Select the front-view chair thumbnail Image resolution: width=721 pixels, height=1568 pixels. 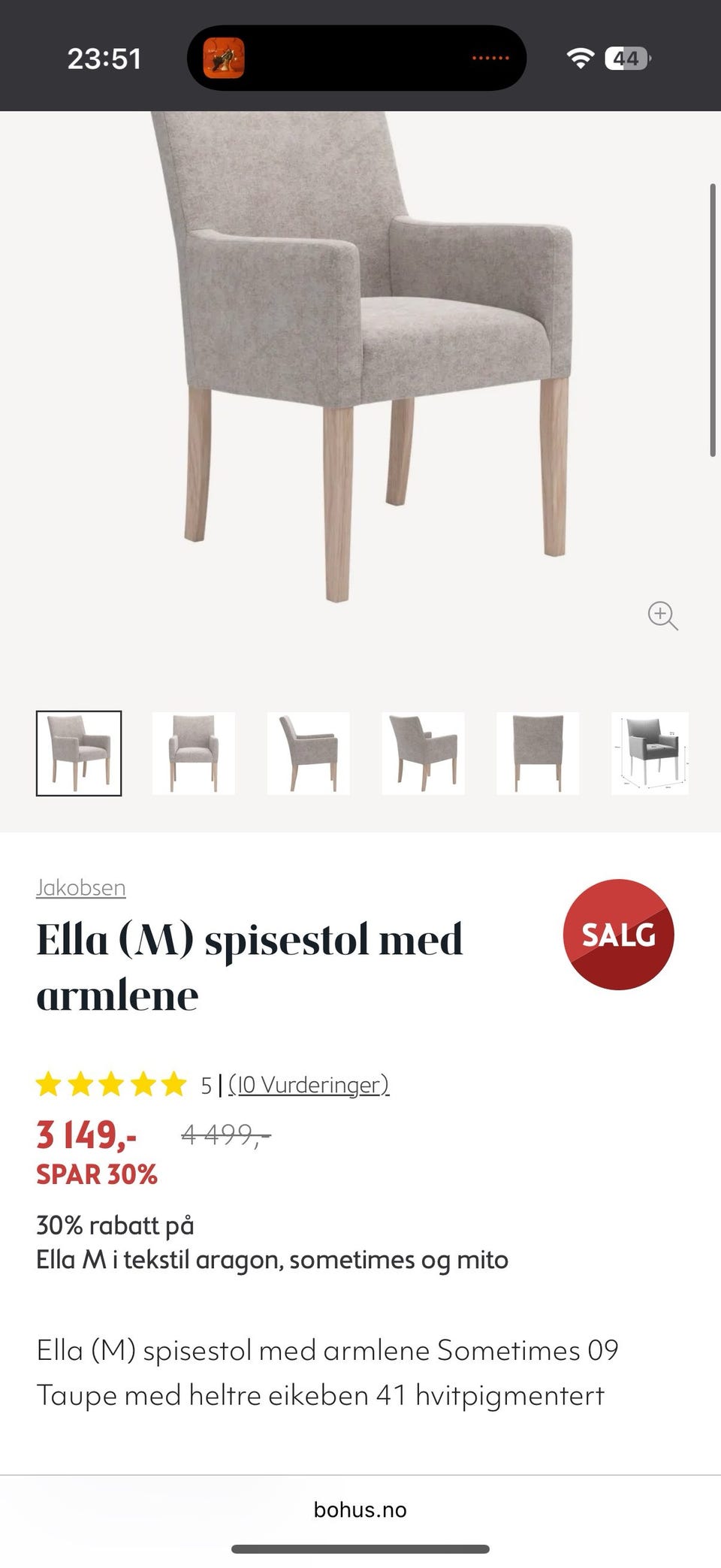coord(194,754)
